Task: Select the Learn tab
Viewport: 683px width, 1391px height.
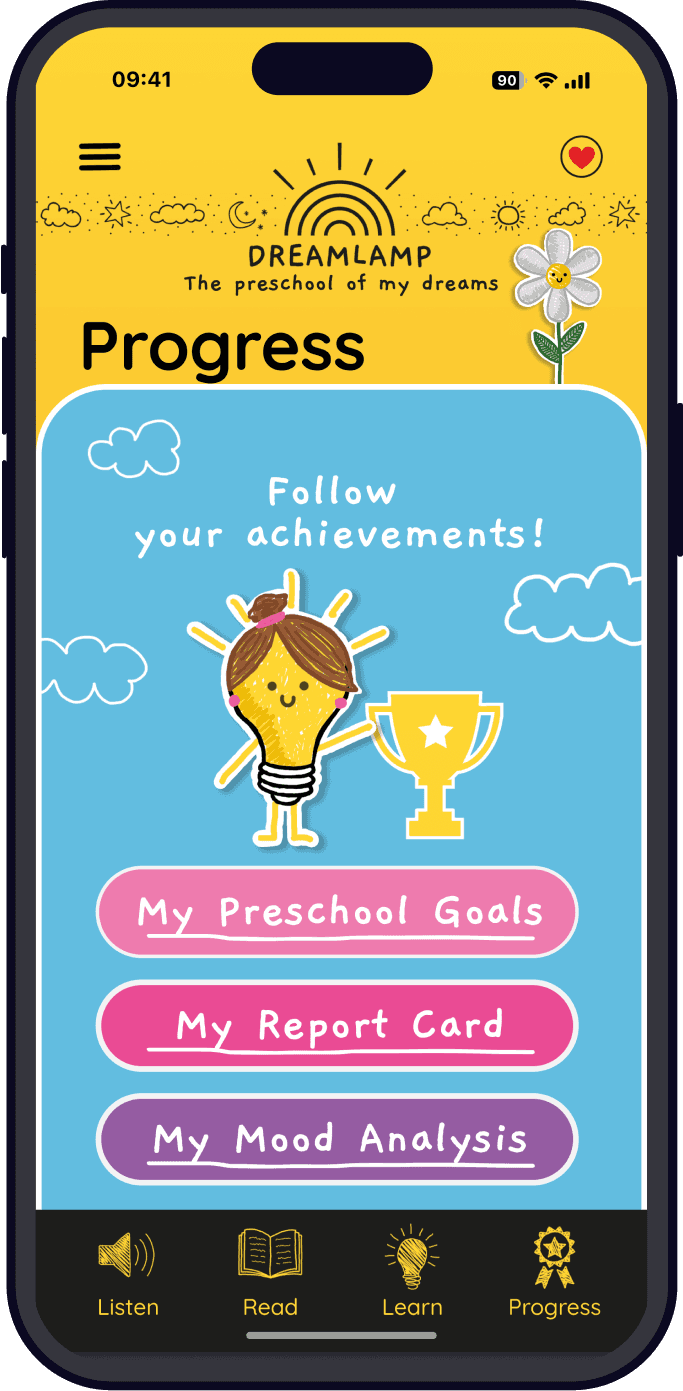Action: [412, 1273]
